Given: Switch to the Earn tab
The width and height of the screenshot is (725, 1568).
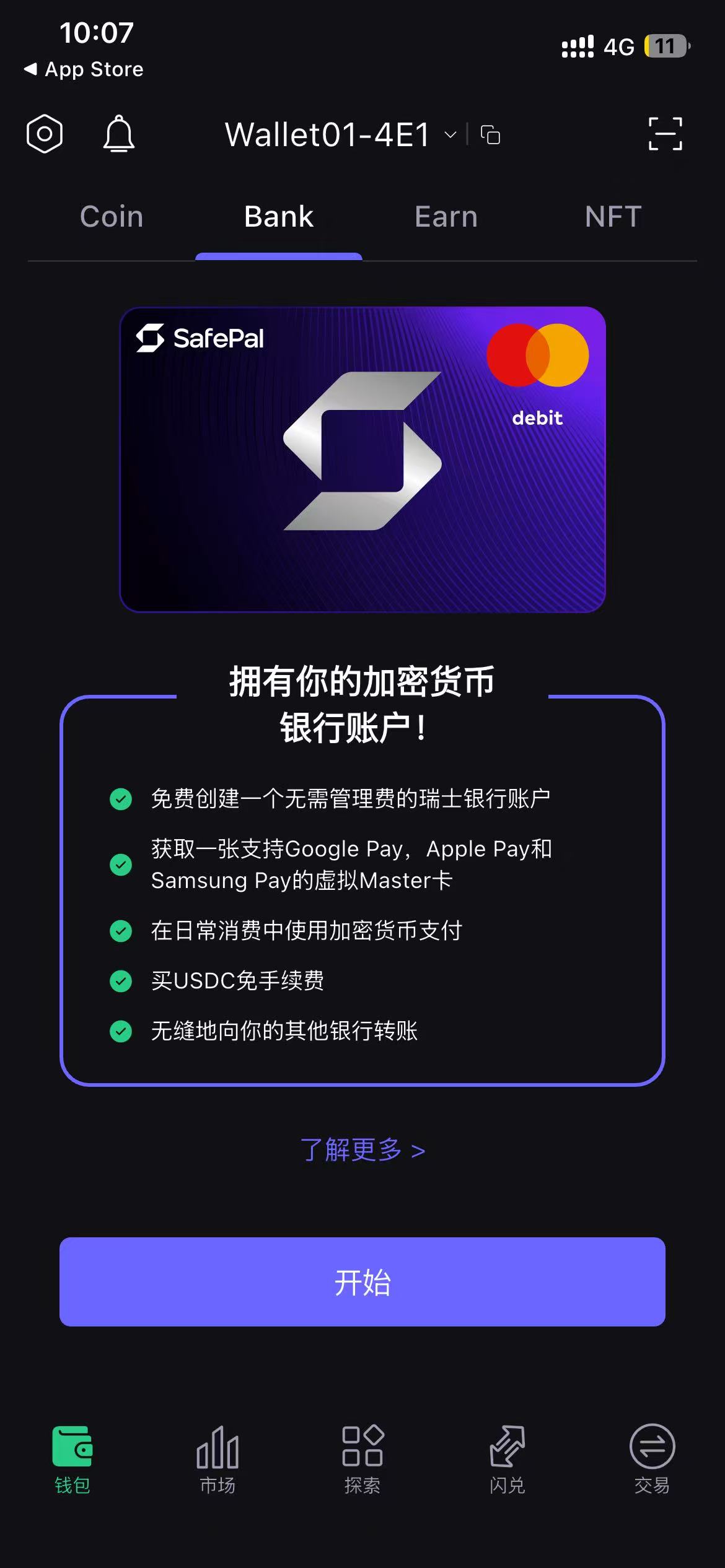Looking at the screenshot, I should coord(446,217).
